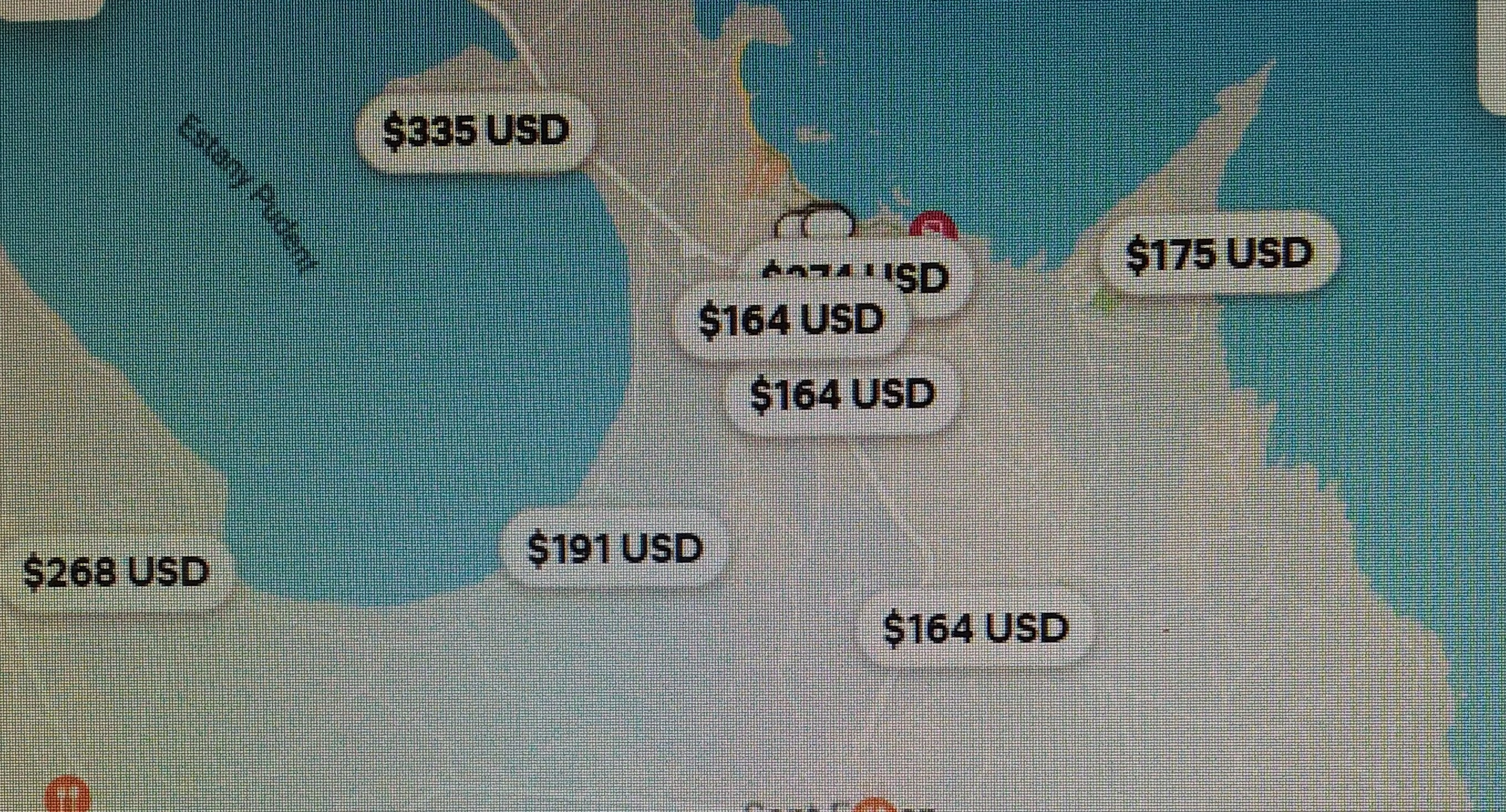
Task: View the $268 USD listing pin
Action: (x=116, y=571)
